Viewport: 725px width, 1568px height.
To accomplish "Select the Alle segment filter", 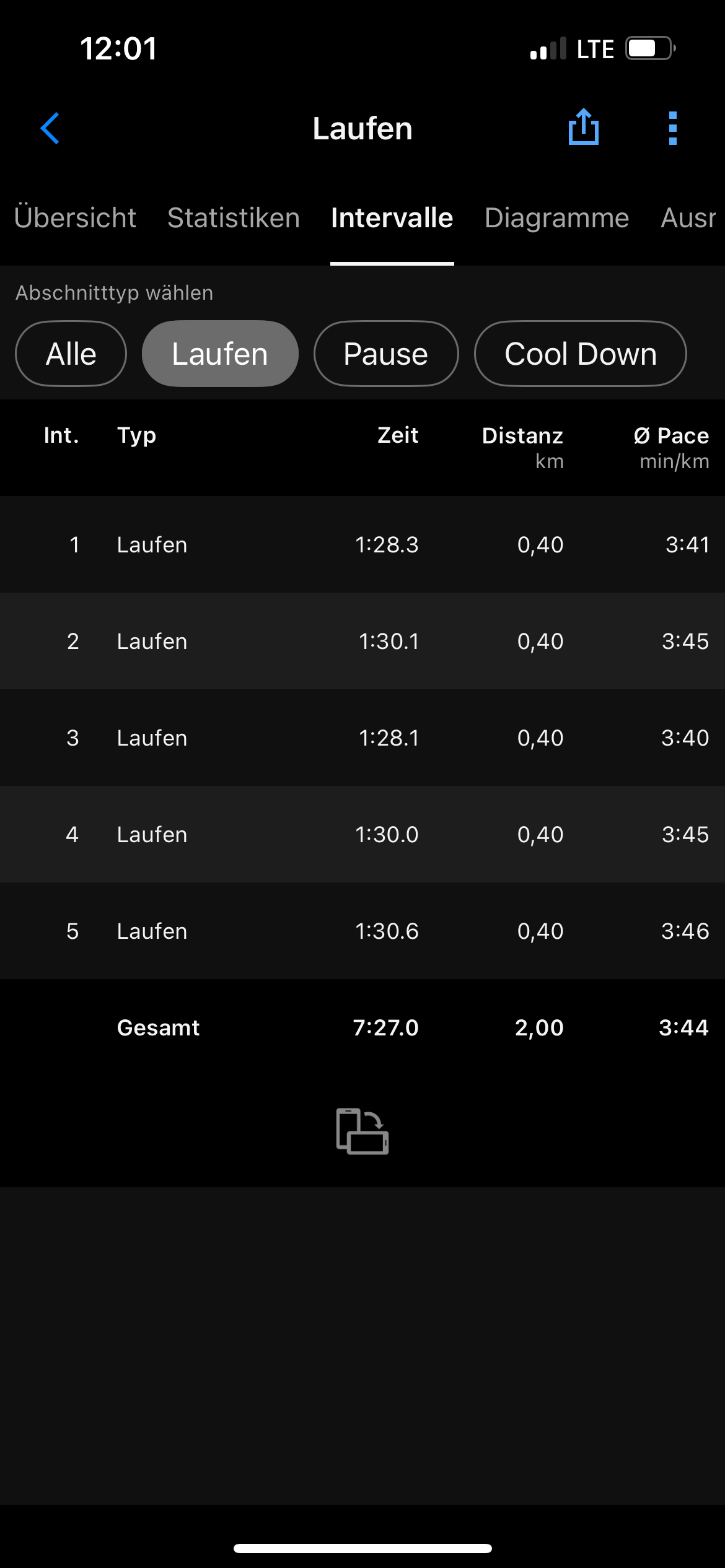I will click(x=71, y=354).
